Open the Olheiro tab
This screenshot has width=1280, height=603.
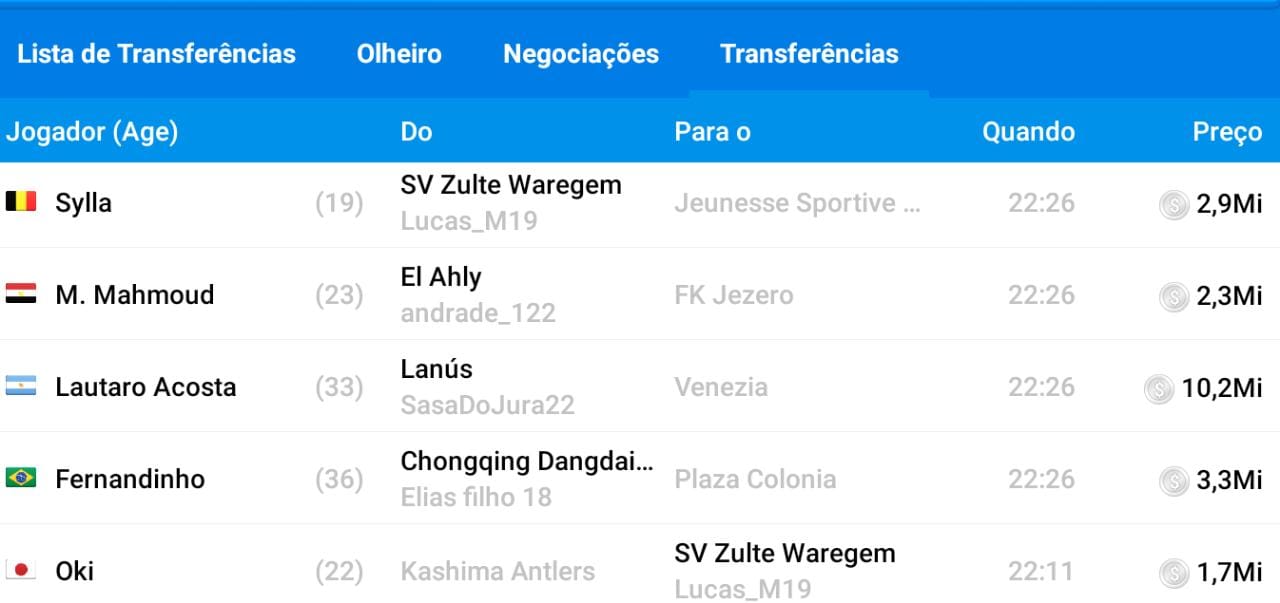click(399, 54)
